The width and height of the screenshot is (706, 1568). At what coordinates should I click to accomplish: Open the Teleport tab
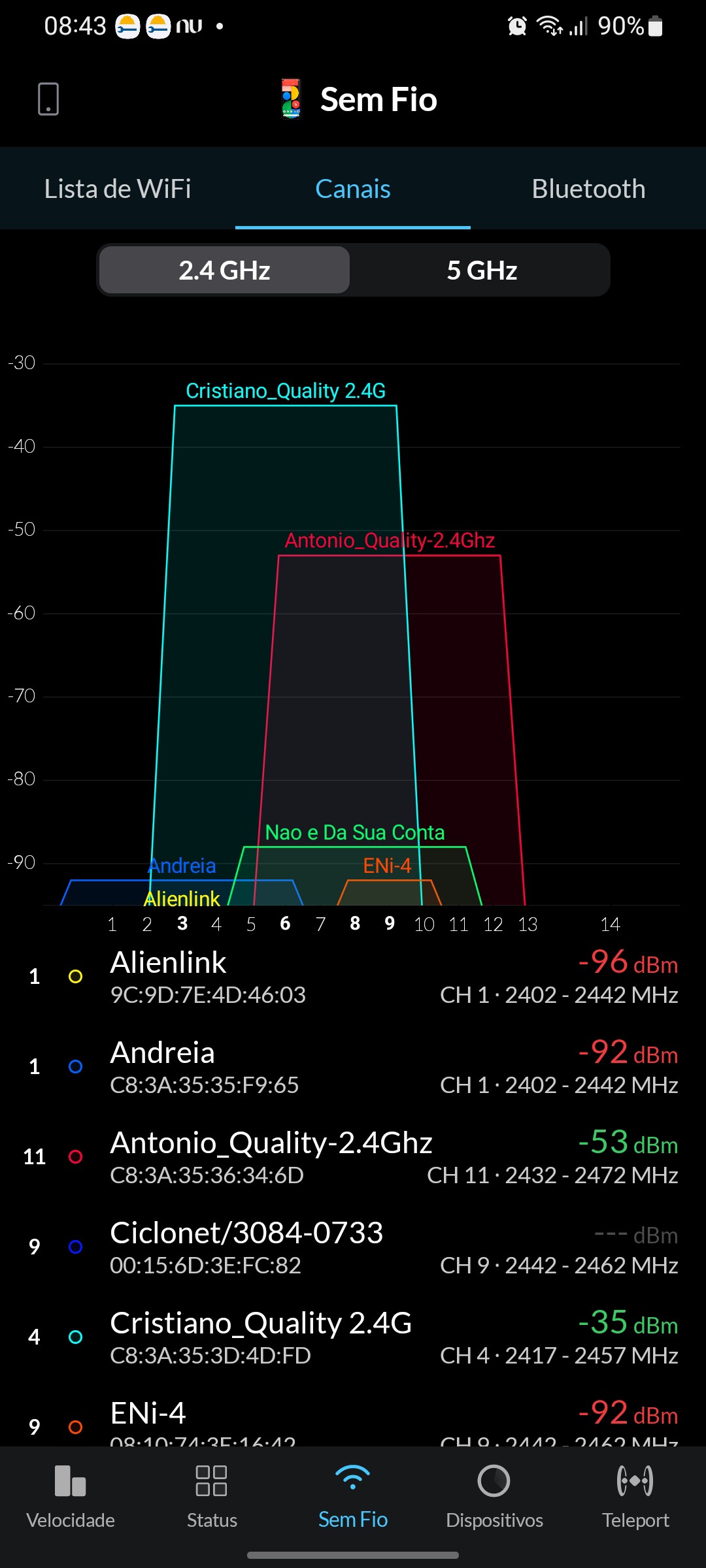click(x=635, y=1494)
